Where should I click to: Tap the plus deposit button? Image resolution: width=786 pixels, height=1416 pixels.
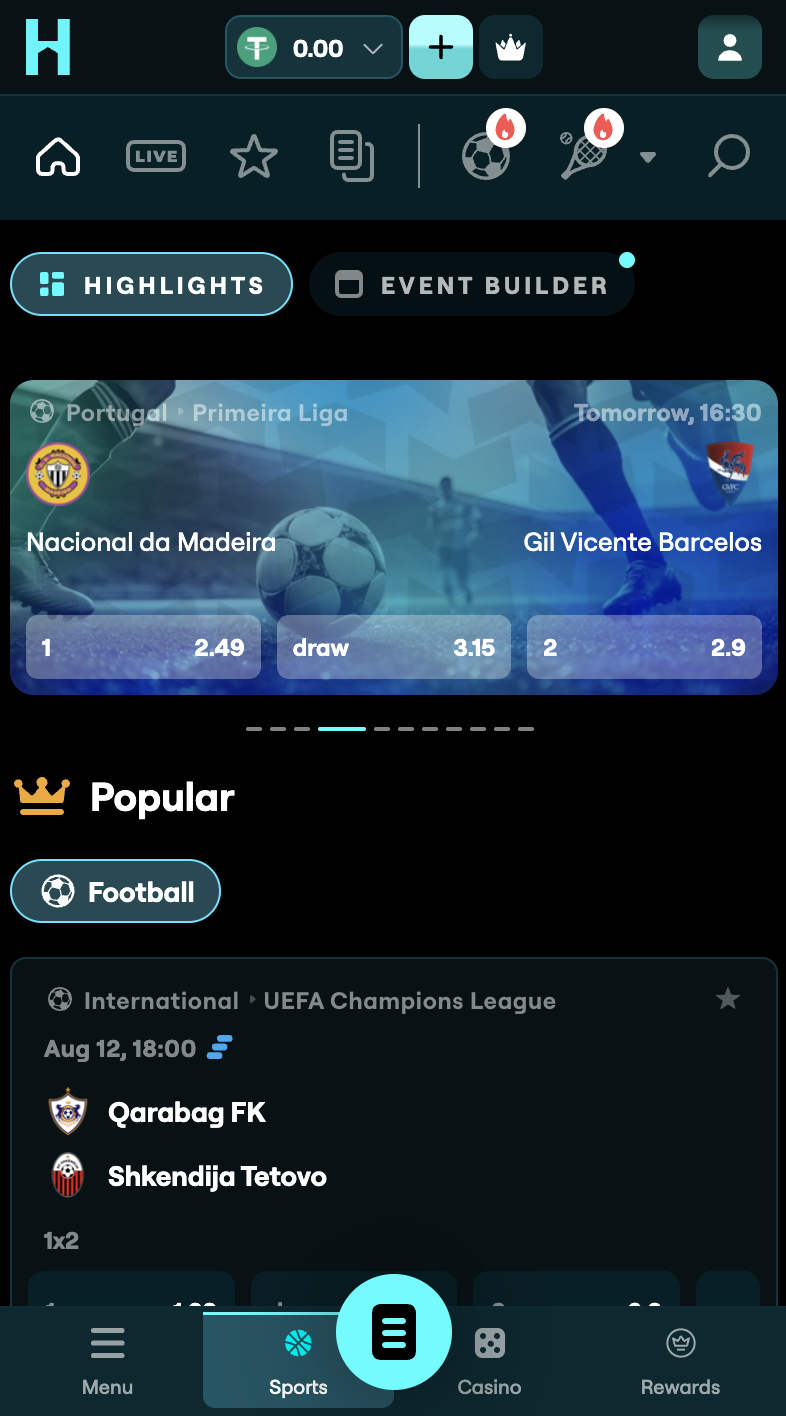pyautogui.click(x=441, y=48)
